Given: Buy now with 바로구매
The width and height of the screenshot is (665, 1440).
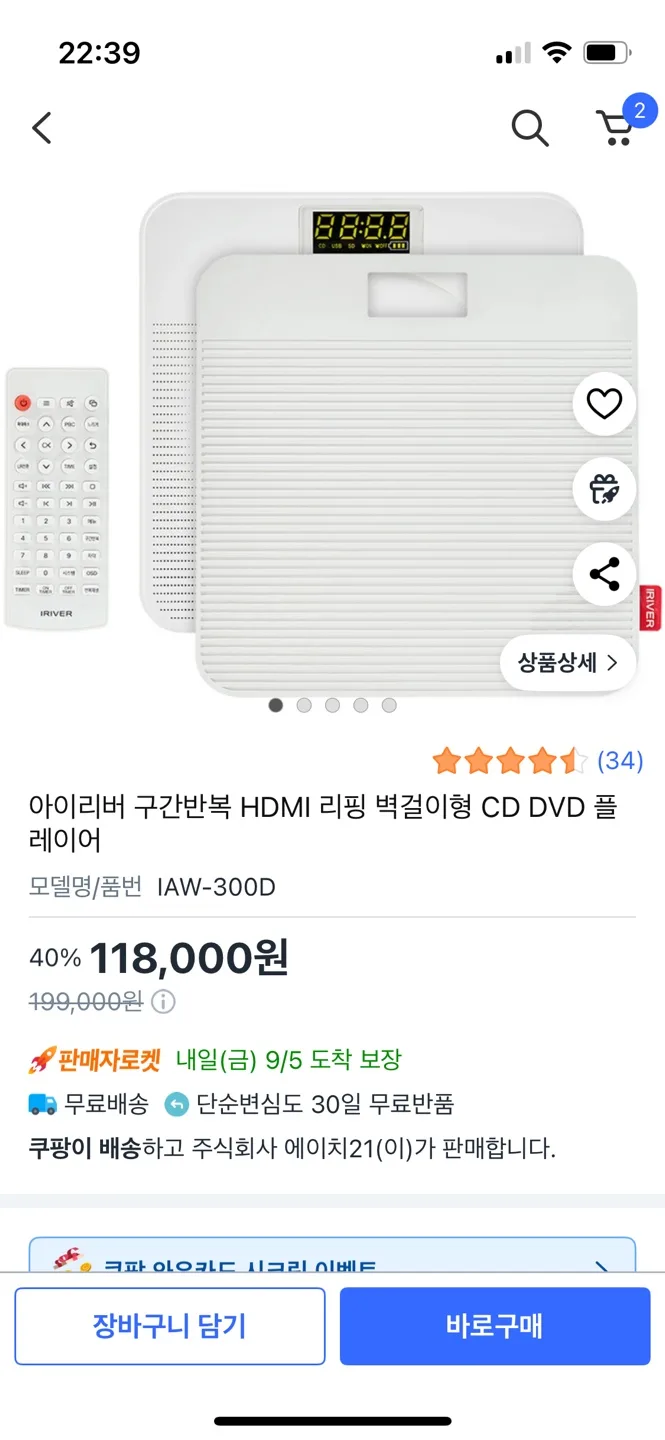Looking at the screenshot, I should click(x=495, y=1326).
